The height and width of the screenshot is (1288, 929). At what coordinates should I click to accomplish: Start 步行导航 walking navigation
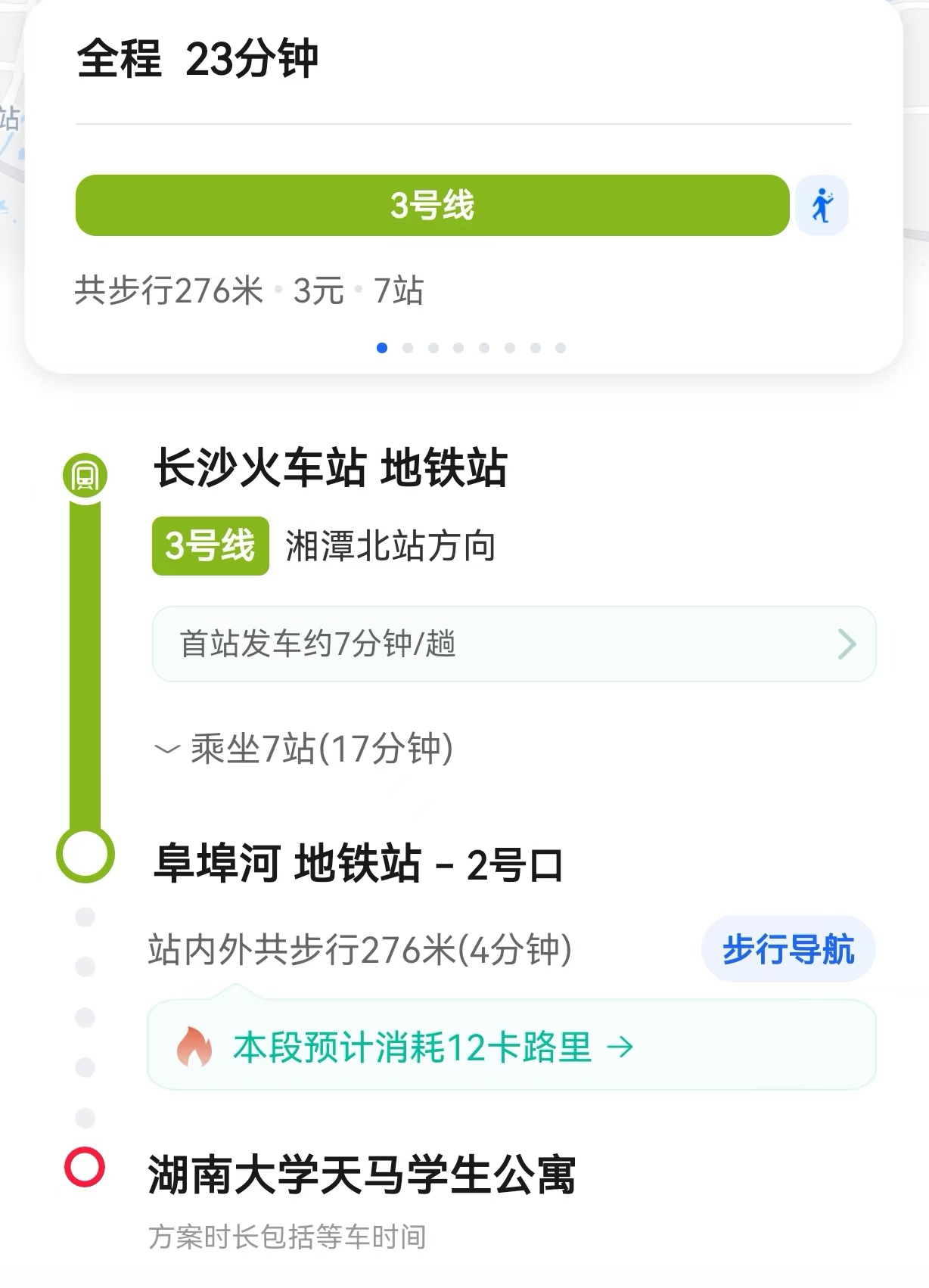coord(788,950)
